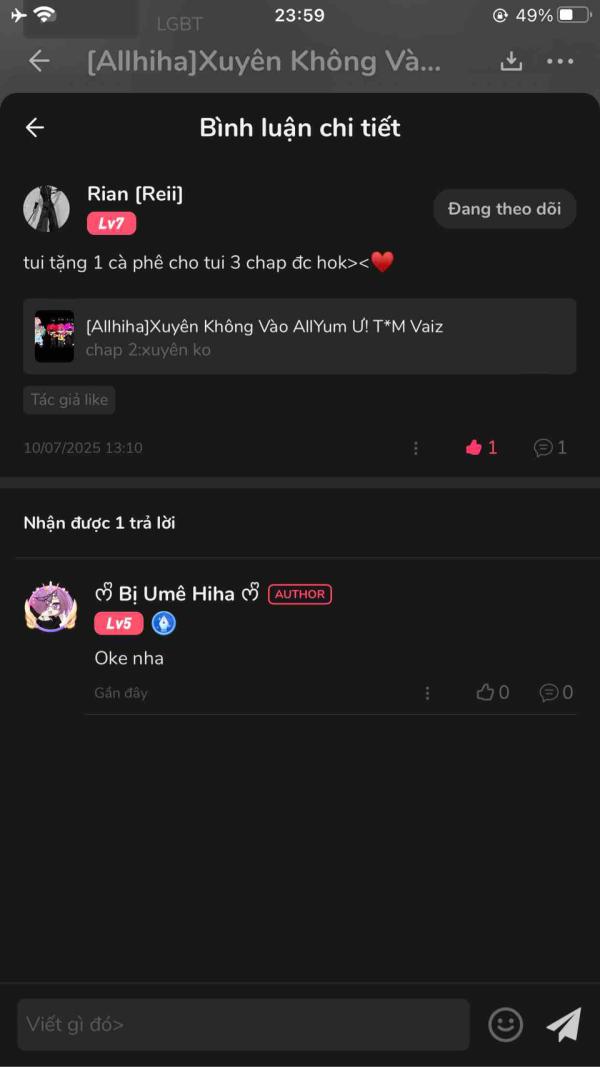Image resolution: width=600 pixels, height=1067 pixels.
Task: Unlike Rian [Reii]'s comment
Action: pos(481,448)
